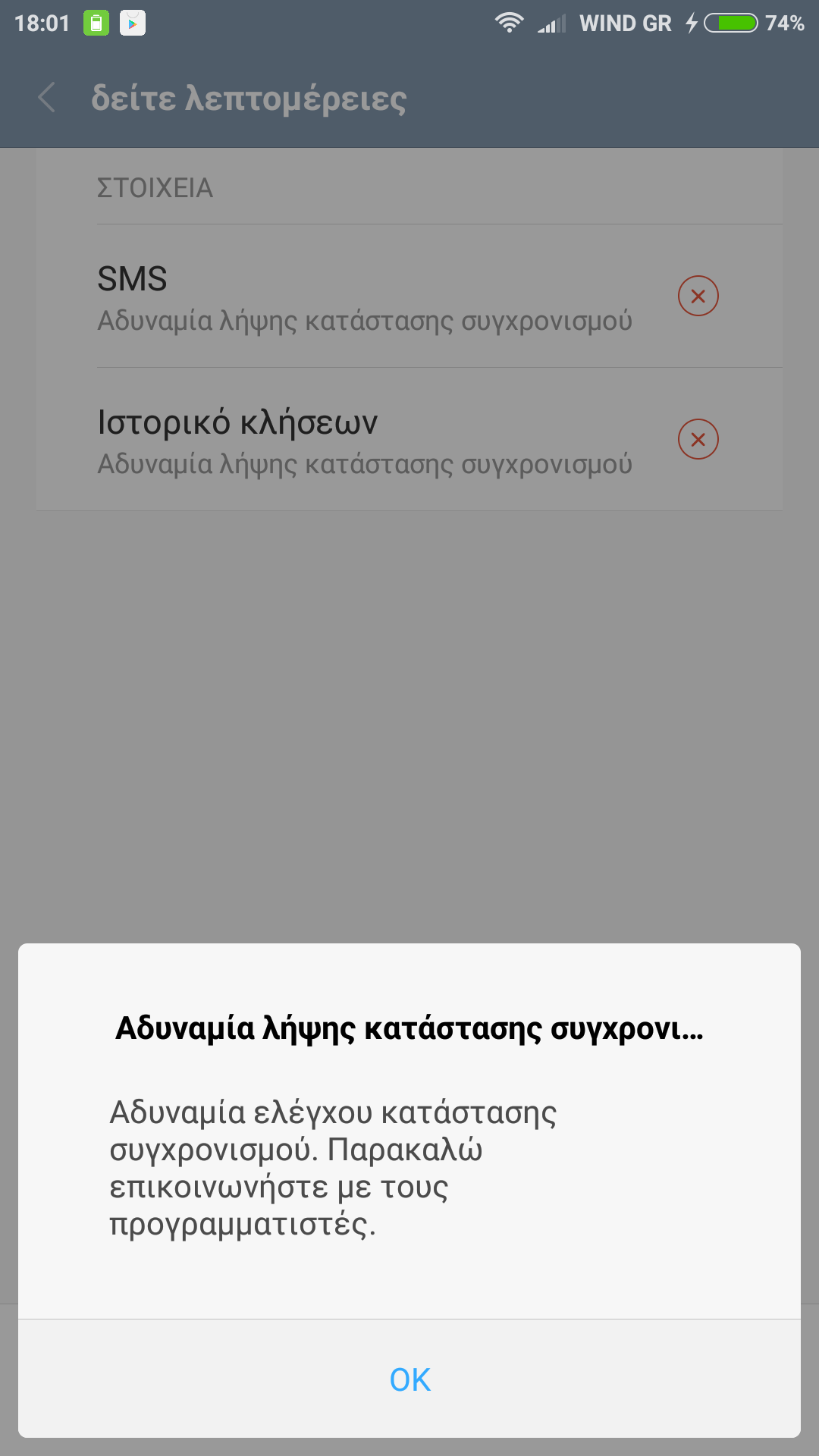Viewport: 819px width, 1456px height.
Task: Dismiss the sync error dialog with OK
Action: pos(409,1379)
